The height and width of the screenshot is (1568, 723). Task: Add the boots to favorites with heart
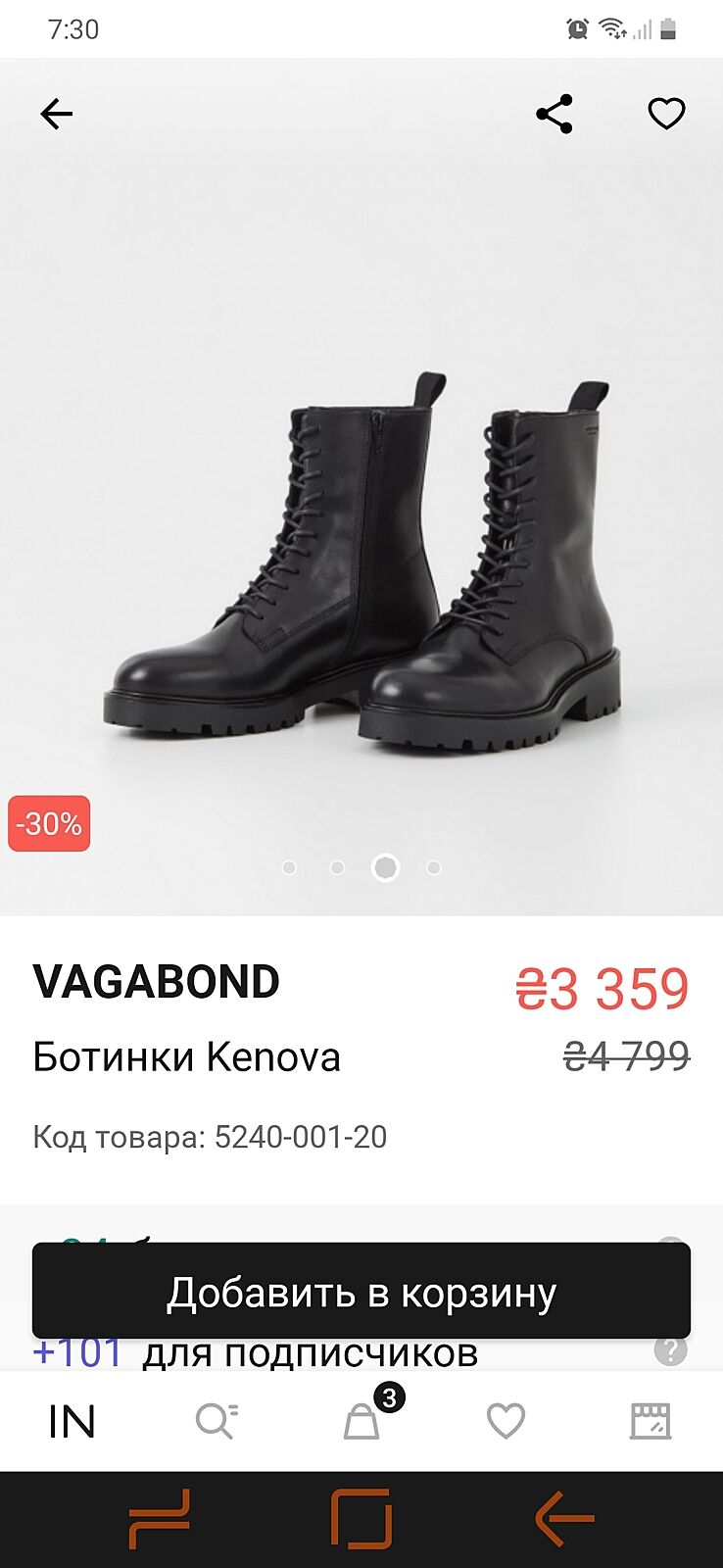point(666,115)
